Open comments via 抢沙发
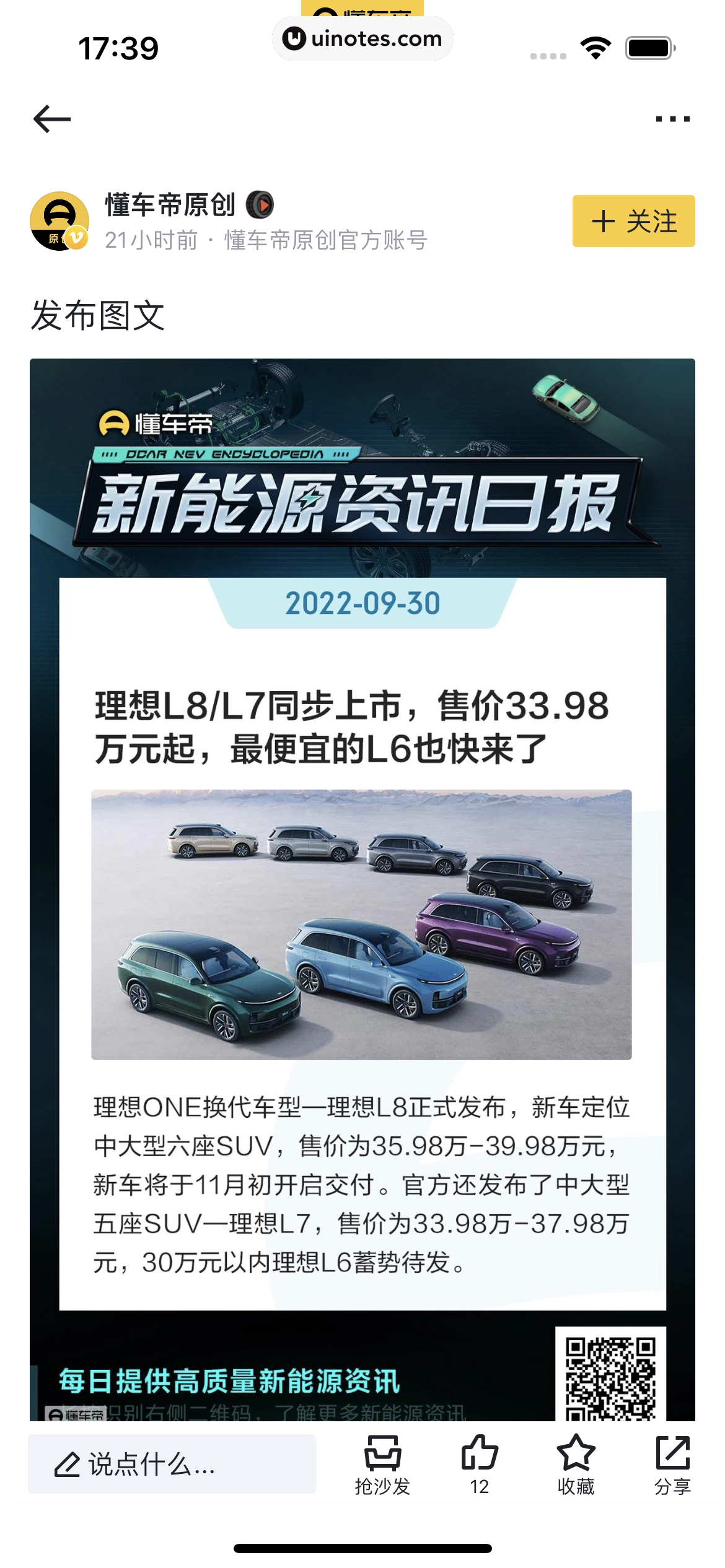 pyautogui.click(x=382, y=1464)
